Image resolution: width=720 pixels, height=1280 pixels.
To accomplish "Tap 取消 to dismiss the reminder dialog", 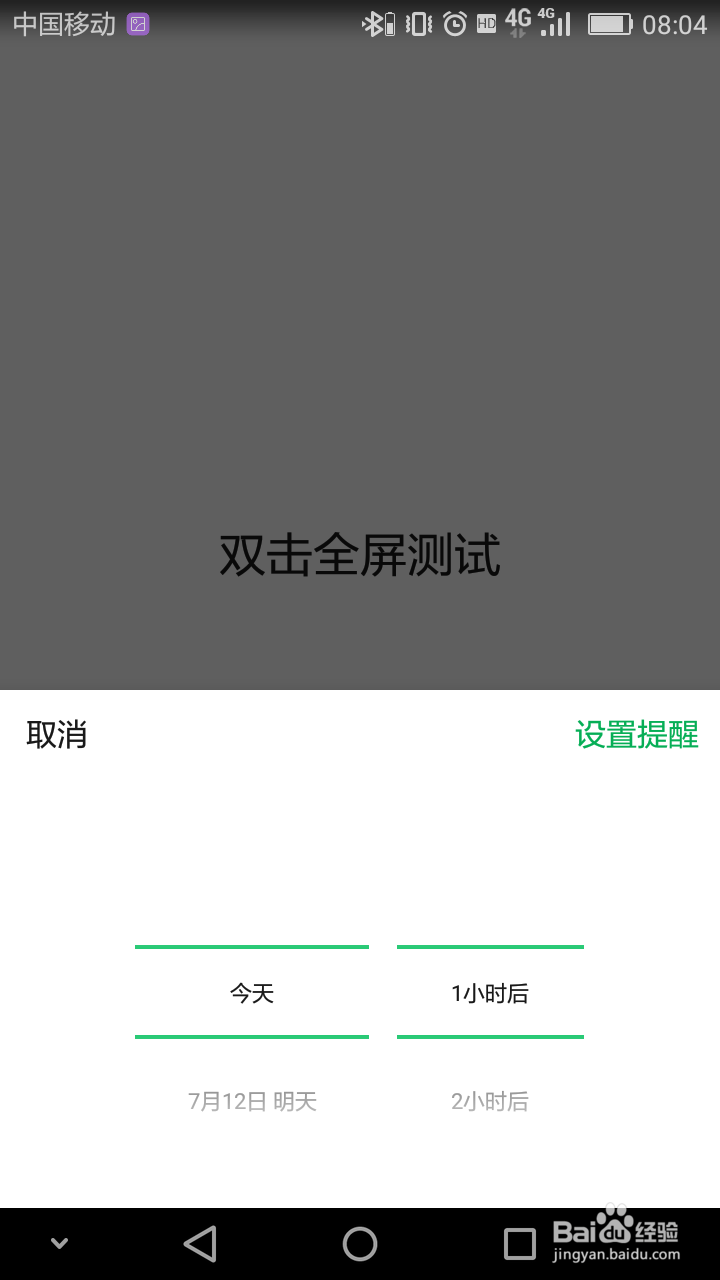I will coord(57,735).
